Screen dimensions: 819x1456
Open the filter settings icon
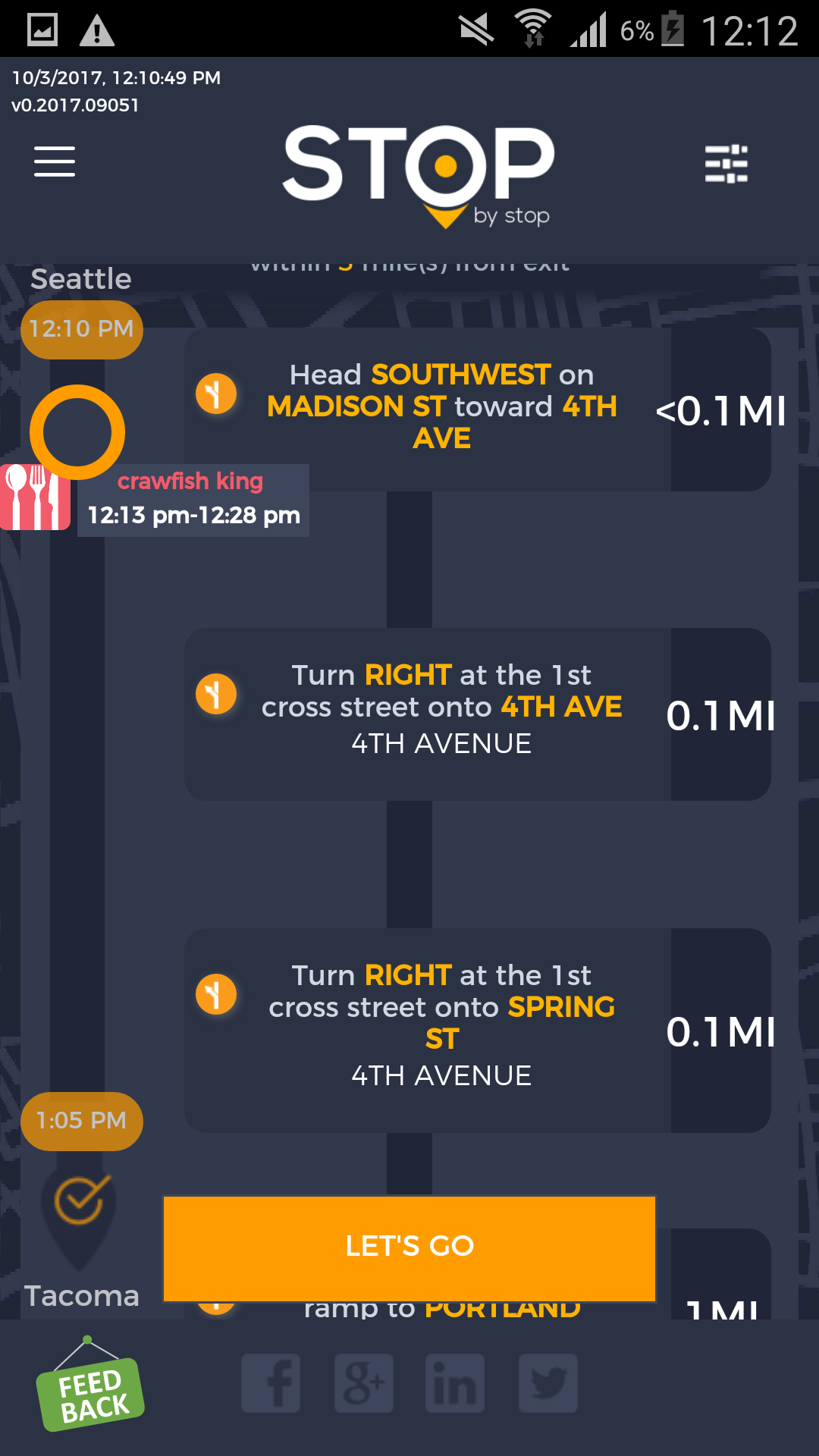pyautogui.click(x=726, y=164)
